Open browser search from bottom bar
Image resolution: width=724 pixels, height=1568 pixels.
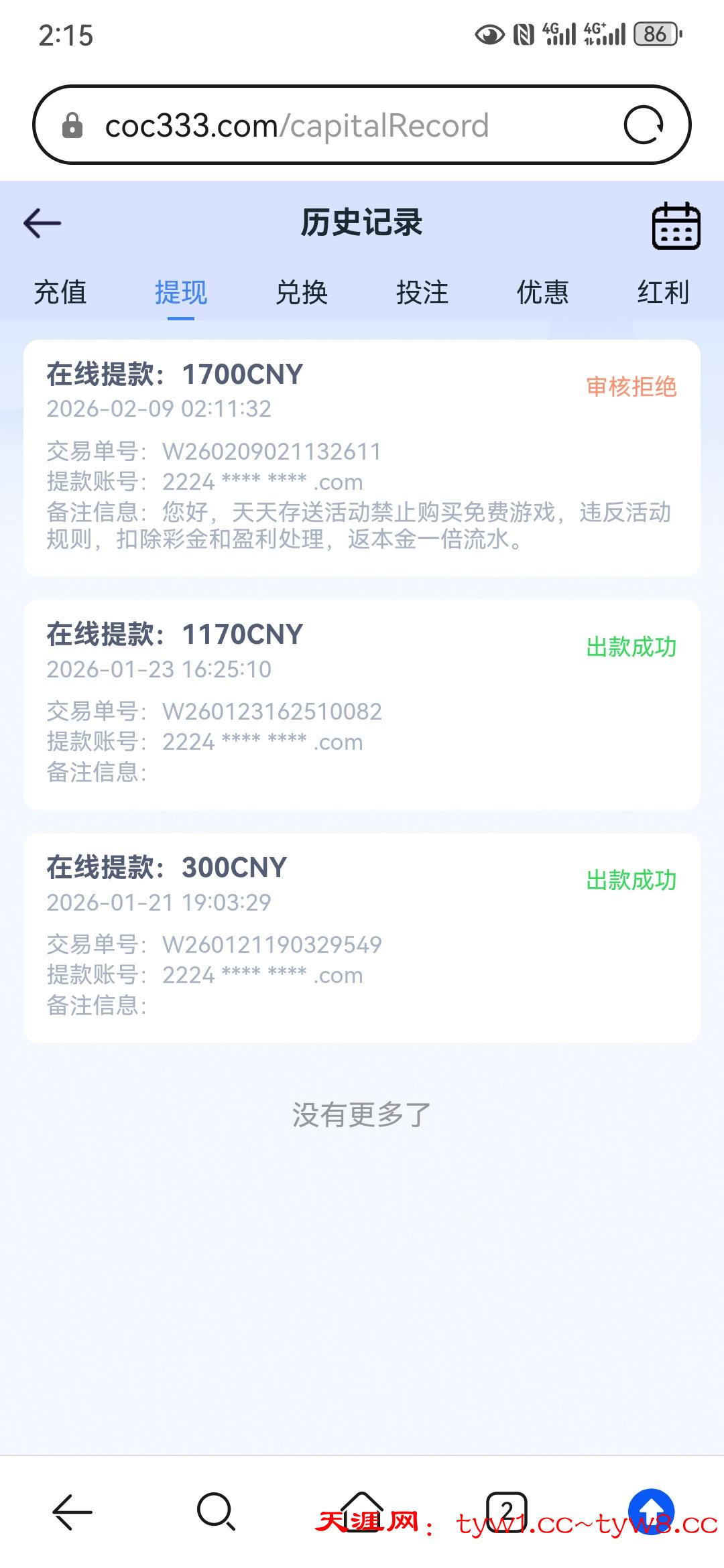click(x=216, y=1512)
